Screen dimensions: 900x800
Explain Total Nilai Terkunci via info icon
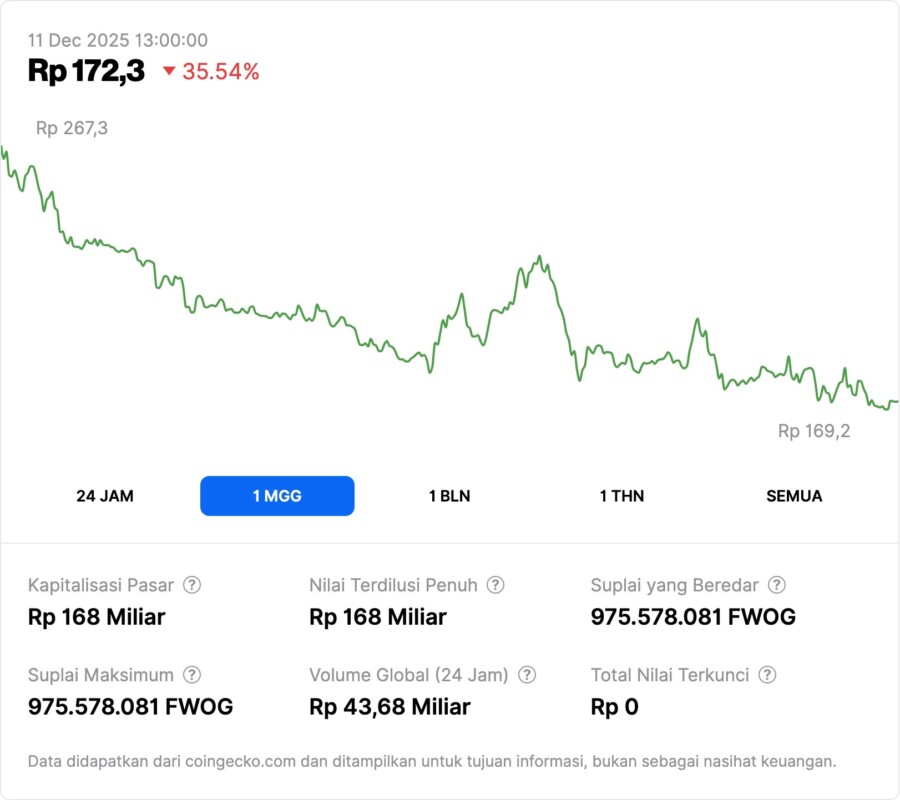pos(767,675)
